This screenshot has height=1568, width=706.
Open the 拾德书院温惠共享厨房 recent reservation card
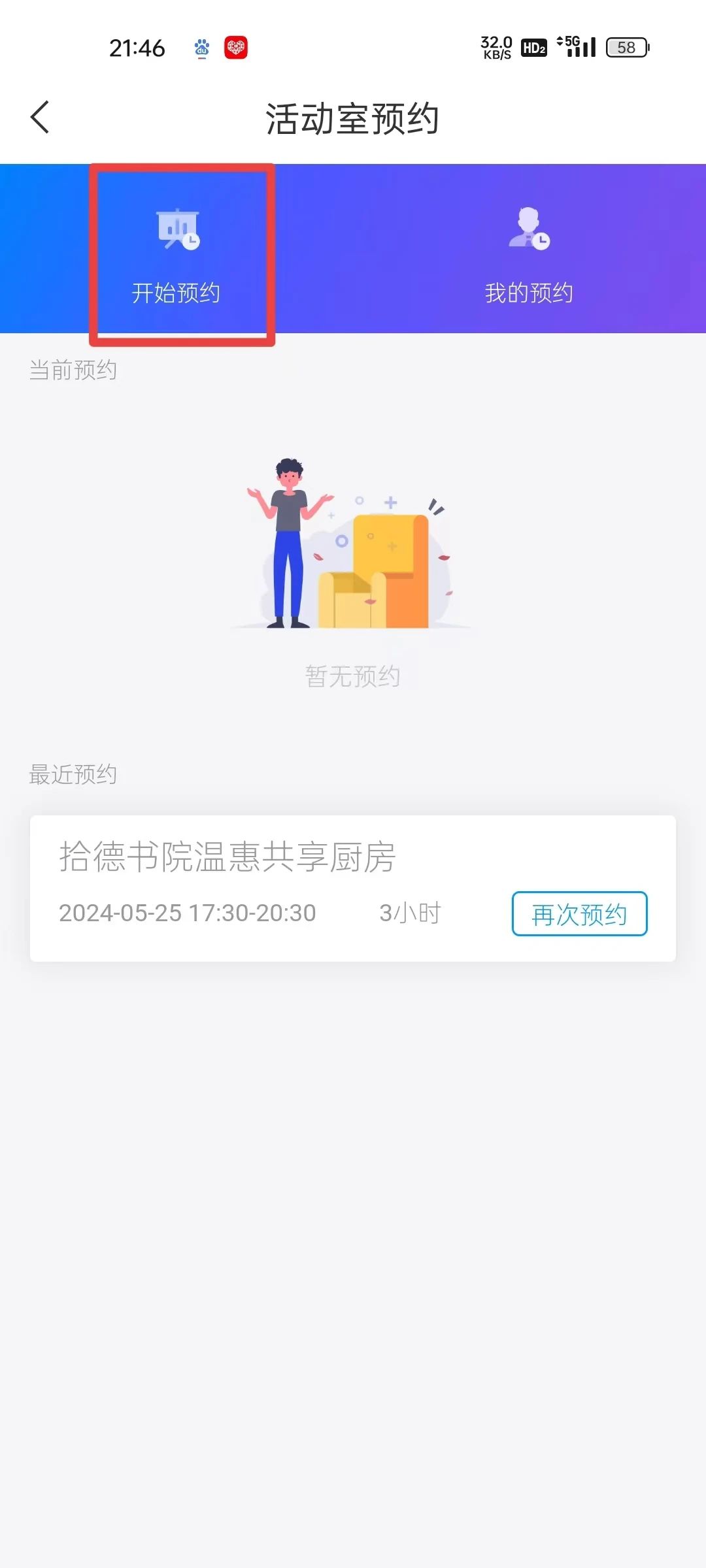coord(261,869)
